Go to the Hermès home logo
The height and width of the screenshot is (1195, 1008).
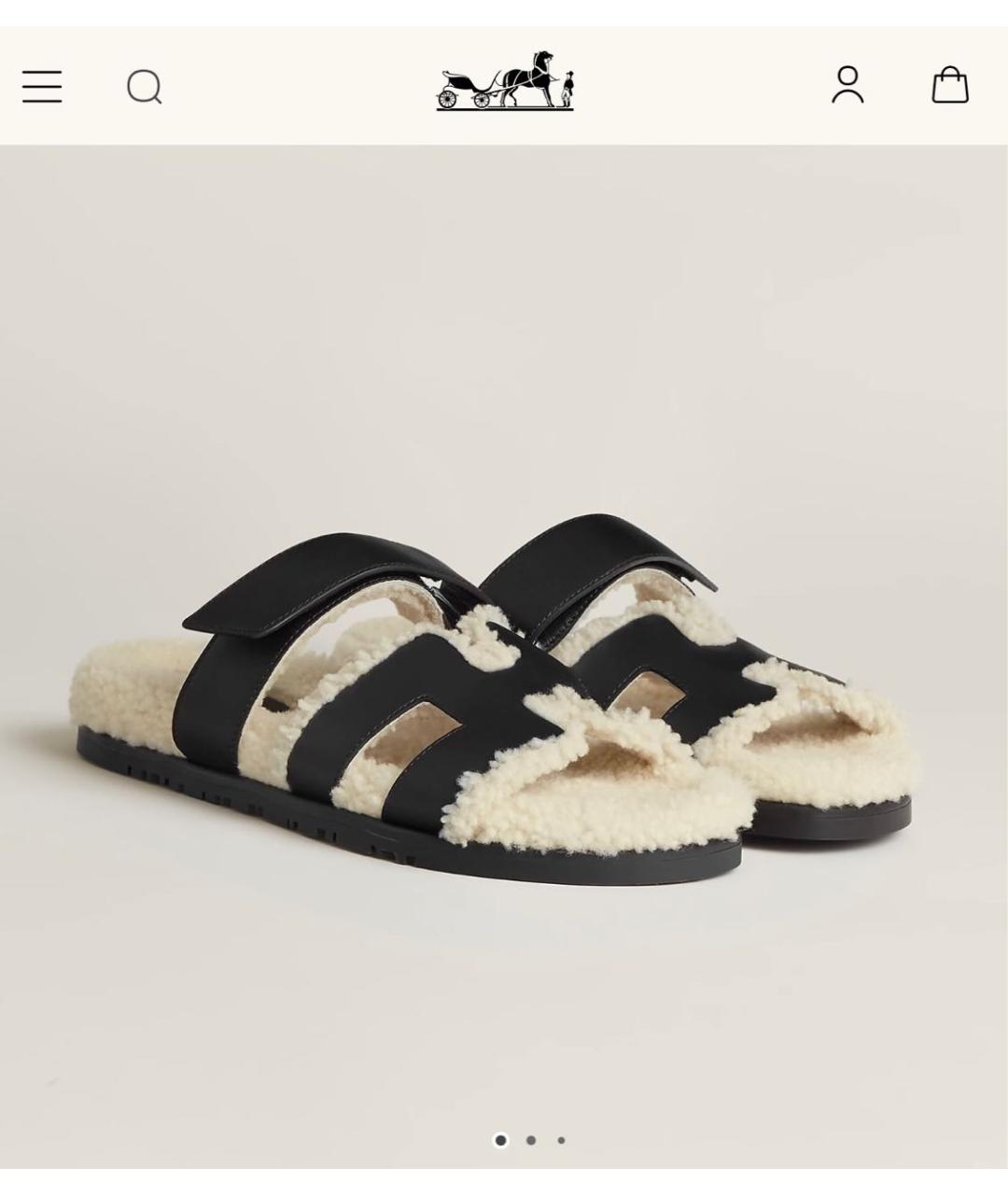point(505,82)
